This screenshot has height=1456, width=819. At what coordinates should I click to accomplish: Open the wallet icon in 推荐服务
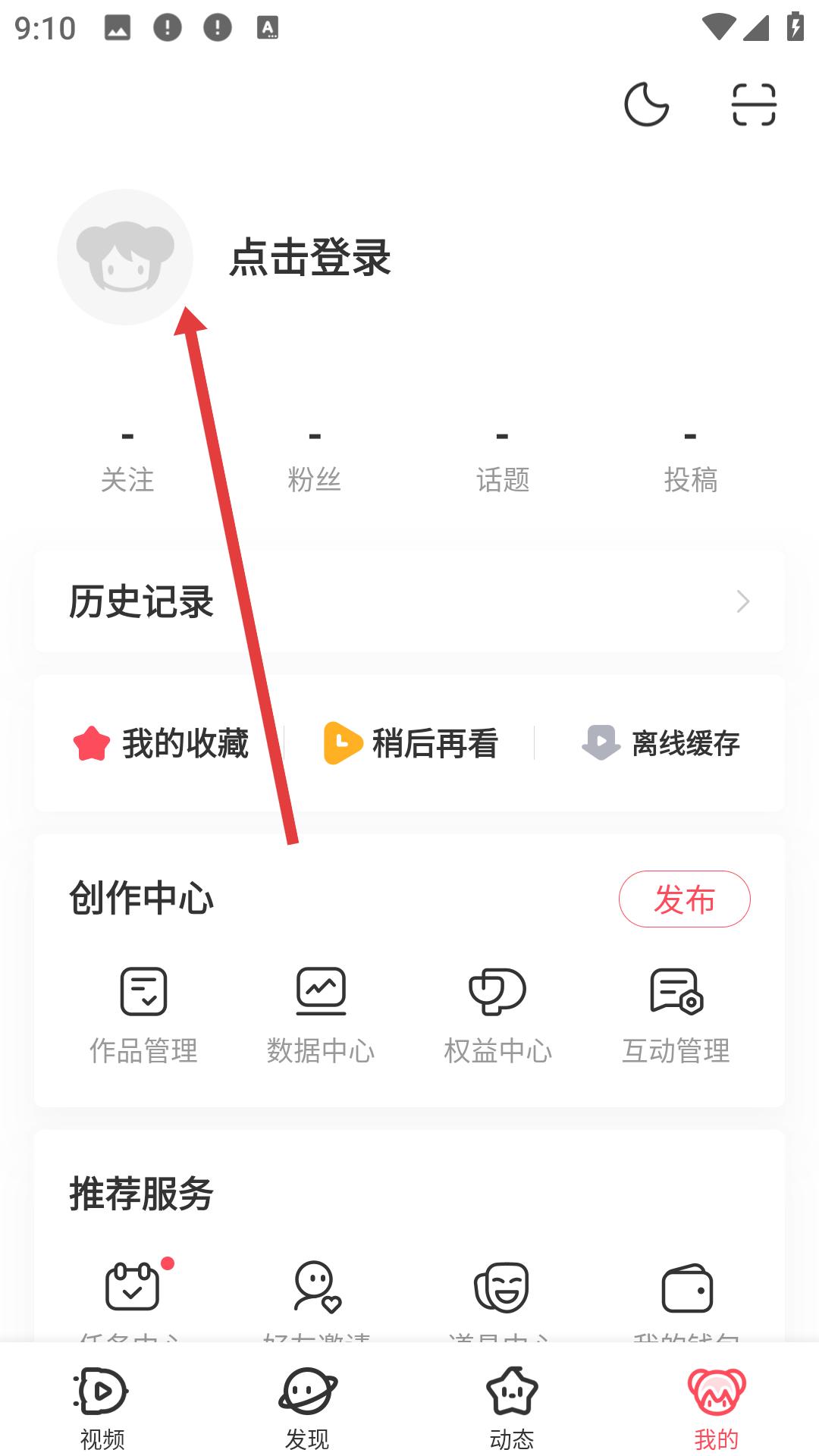click(687, 1288)
